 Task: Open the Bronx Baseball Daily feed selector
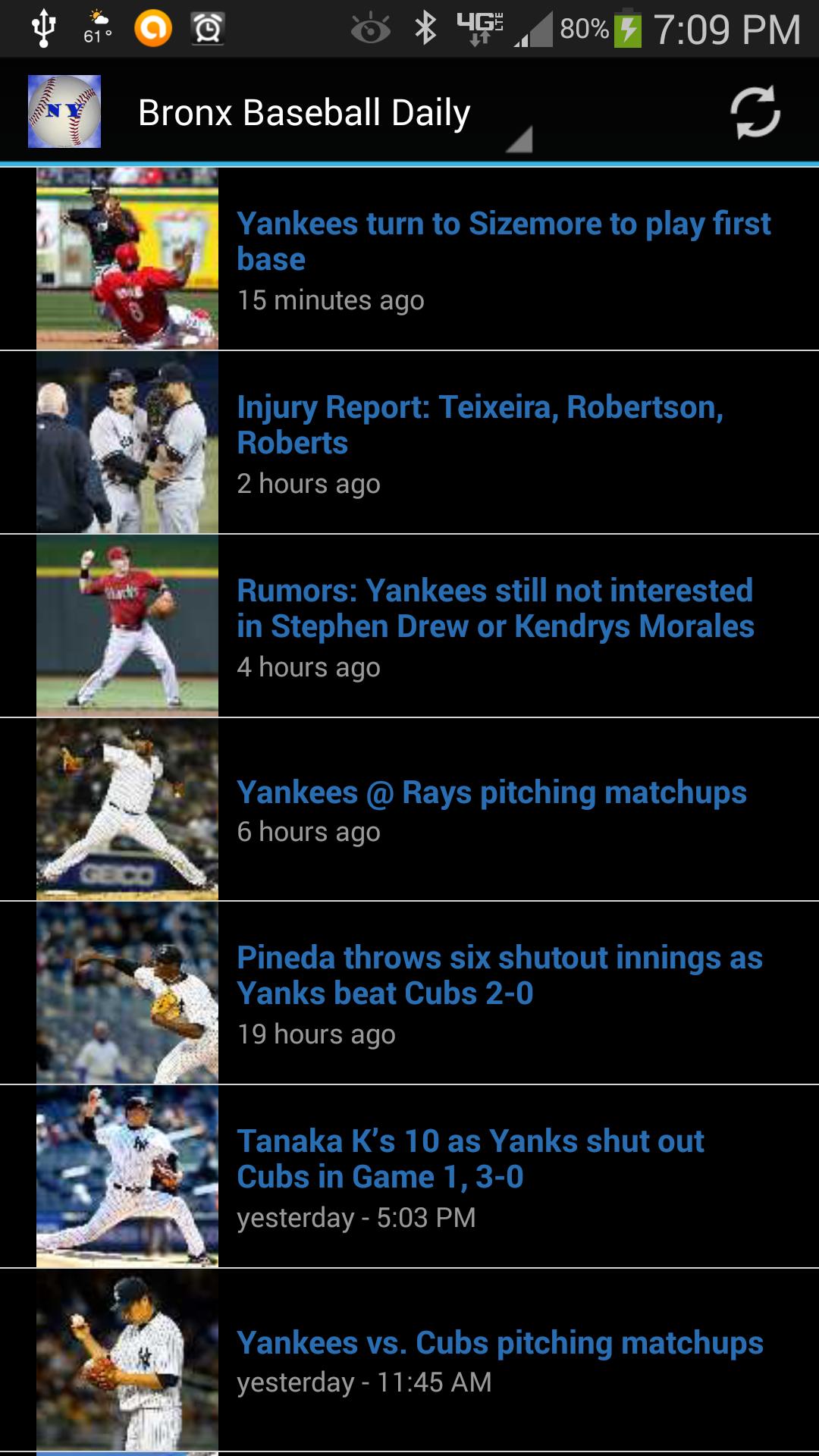pyautogui.click(x=303, y=111)
